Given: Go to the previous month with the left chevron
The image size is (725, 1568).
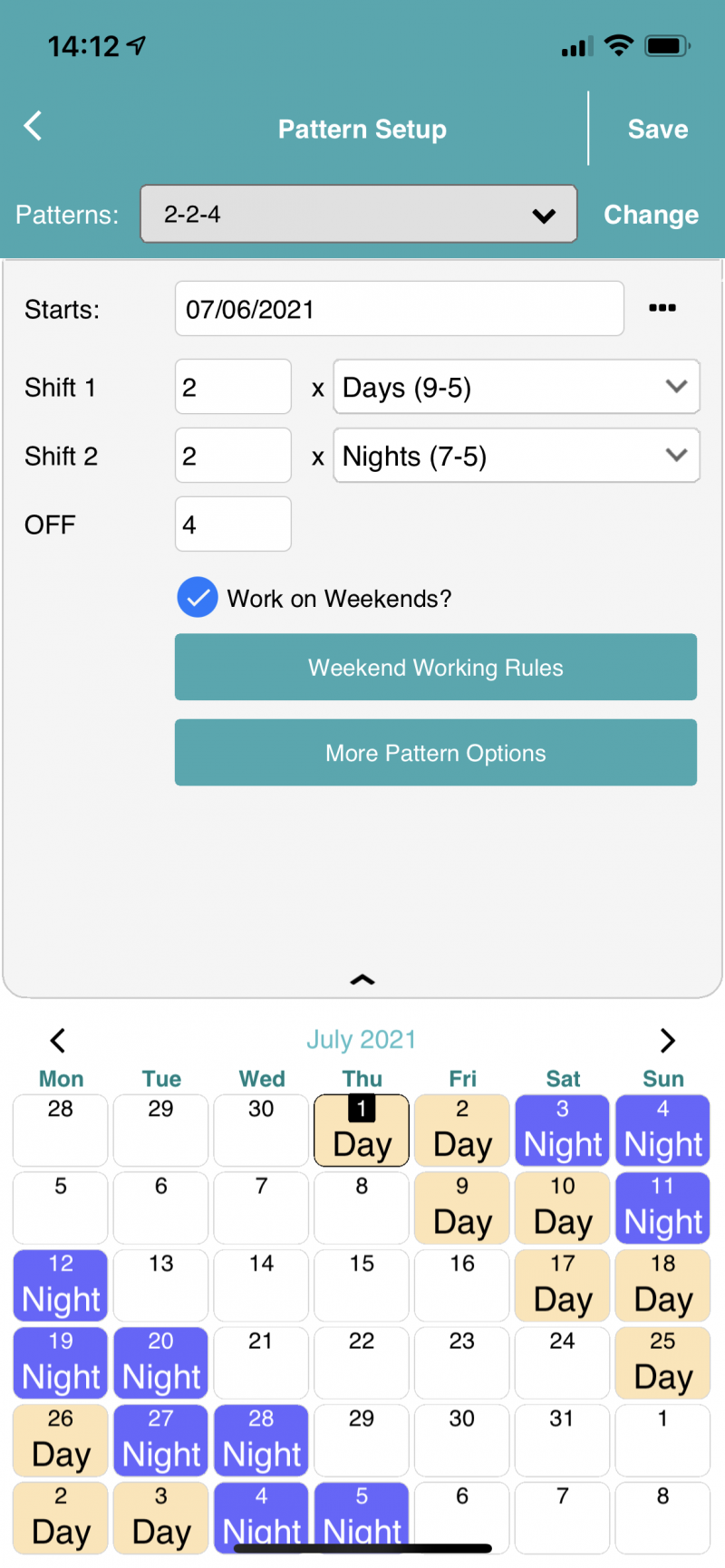Looking at the screenshot, I should click(x=57, y=1040).
